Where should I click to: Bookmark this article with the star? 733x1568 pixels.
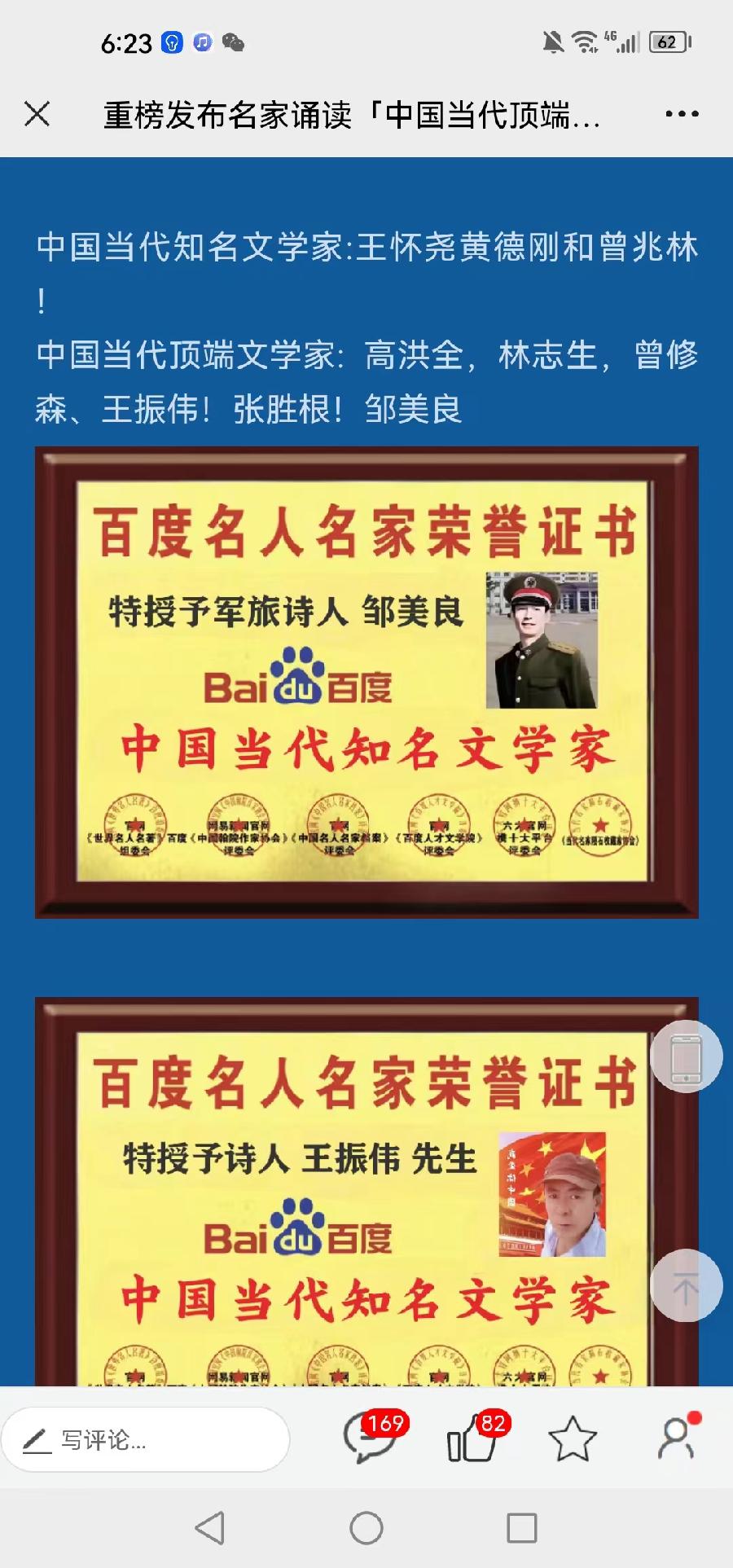coord(573,1439)
